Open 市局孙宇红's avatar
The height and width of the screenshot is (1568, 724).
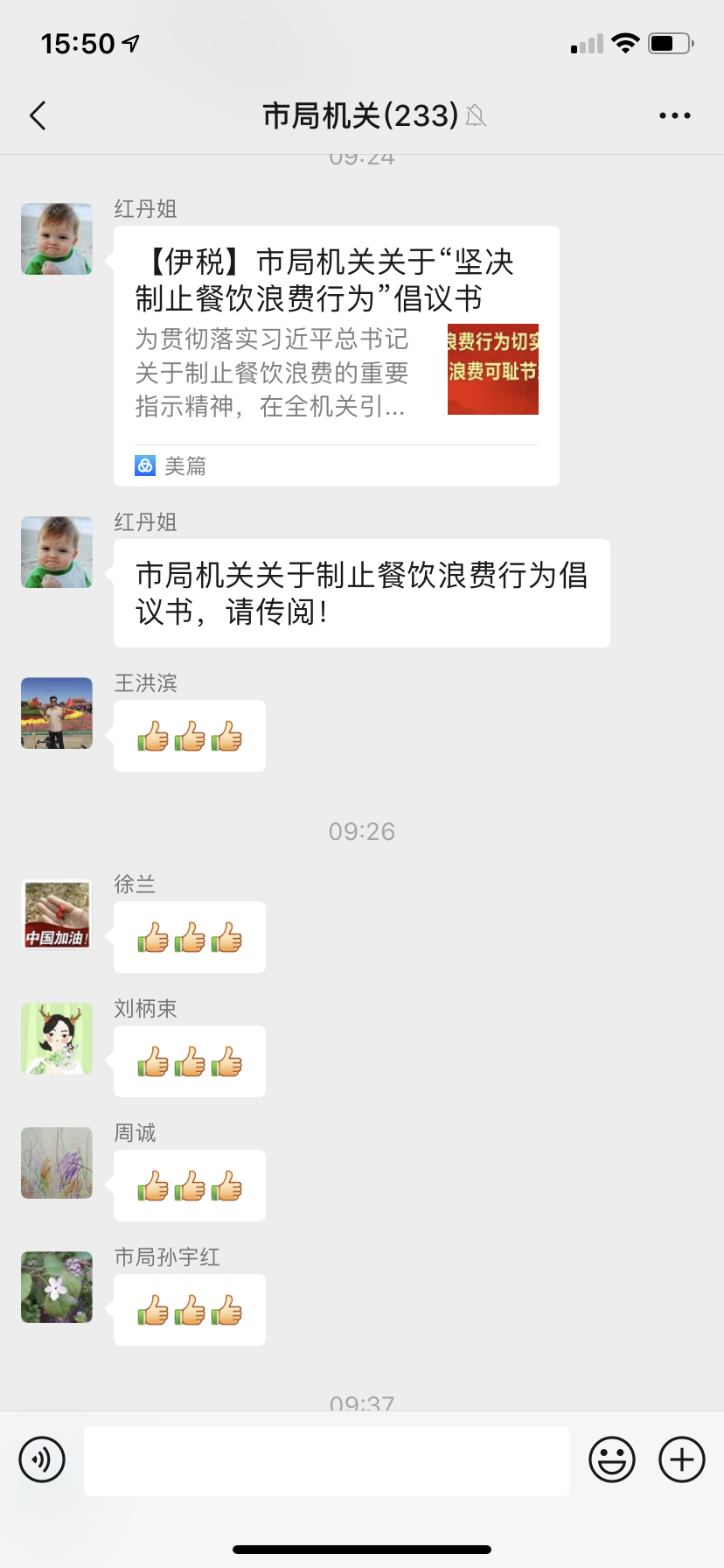[x=57, y=1287]
